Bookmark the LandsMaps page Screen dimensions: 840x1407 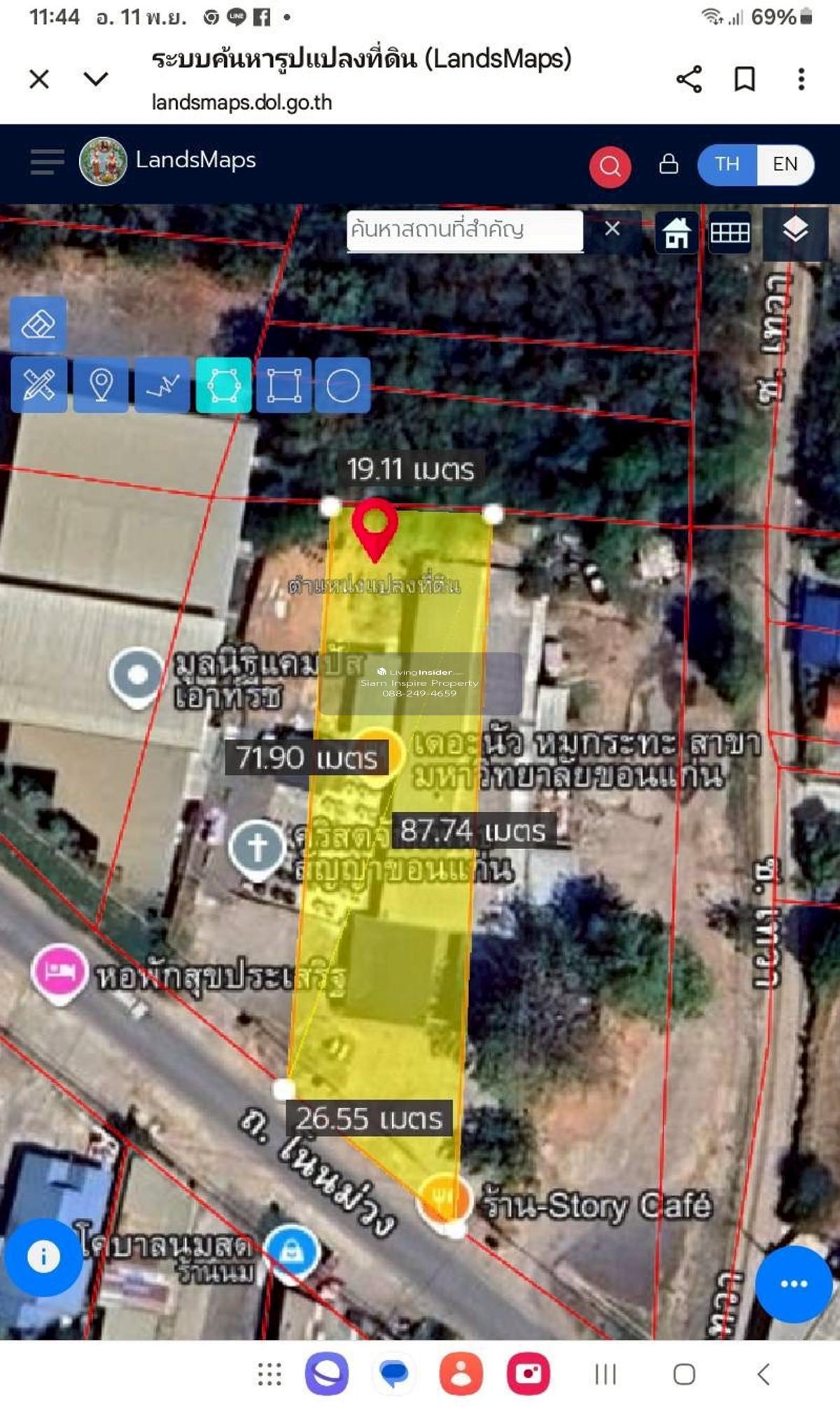pos(744,79)
